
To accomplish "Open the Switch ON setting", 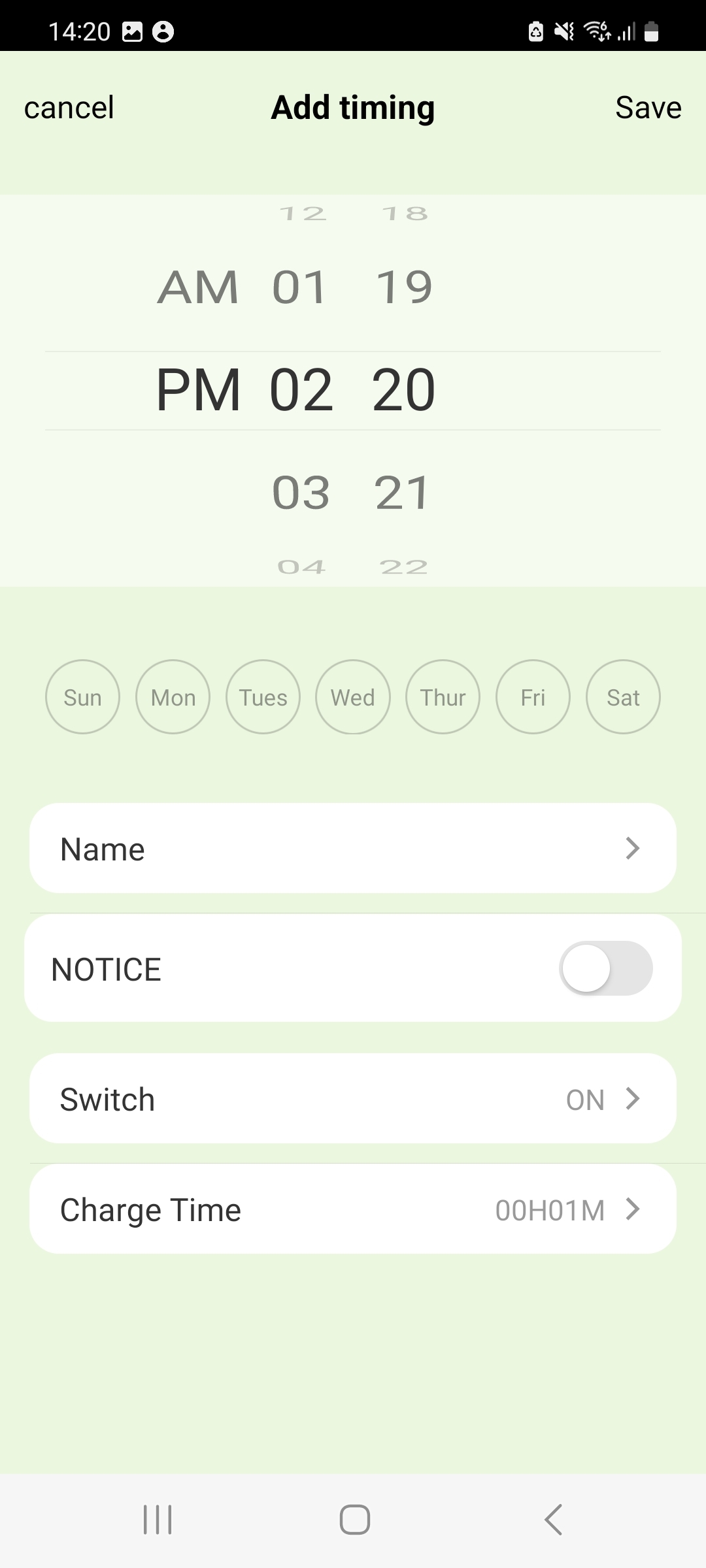I will point(353,1099).
